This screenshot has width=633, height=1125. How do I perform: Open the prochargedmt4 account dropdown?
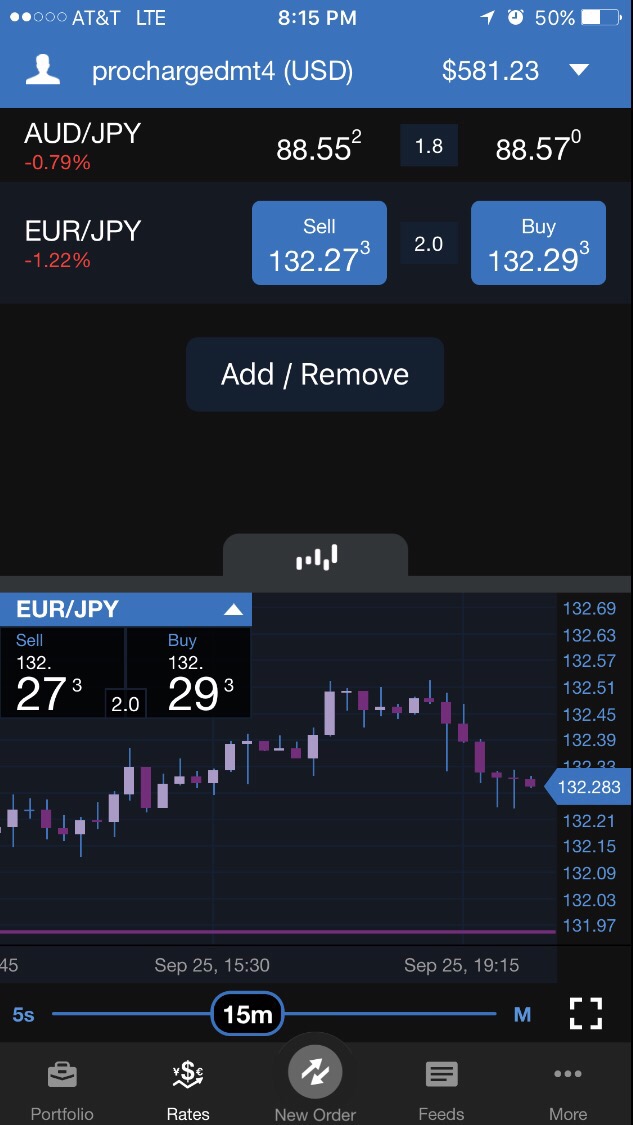578,71
